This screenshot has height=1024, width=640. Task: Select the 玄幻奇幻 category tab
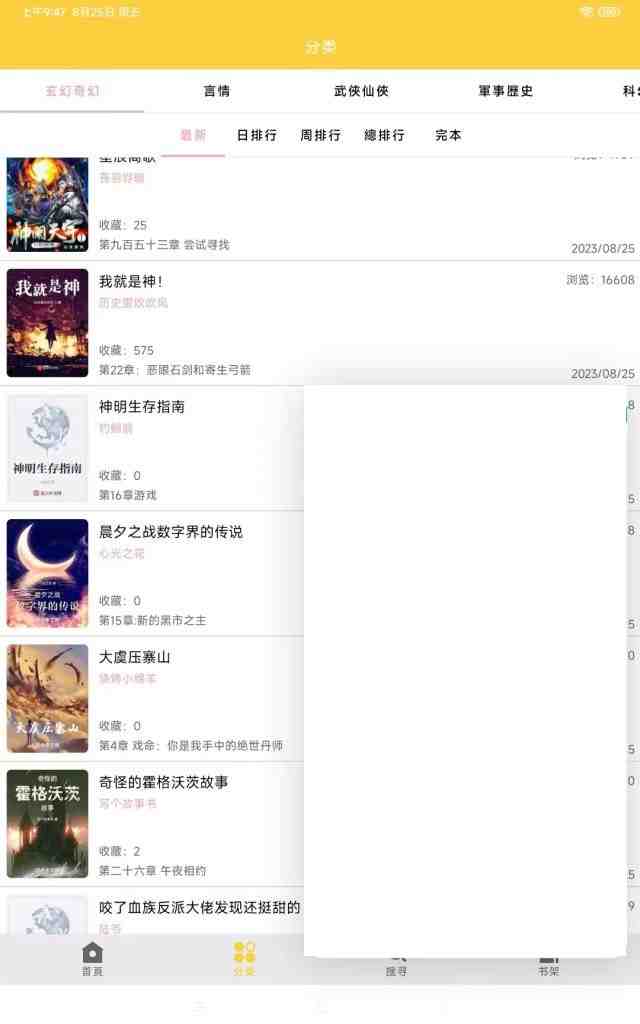click(x=72, y=91)
